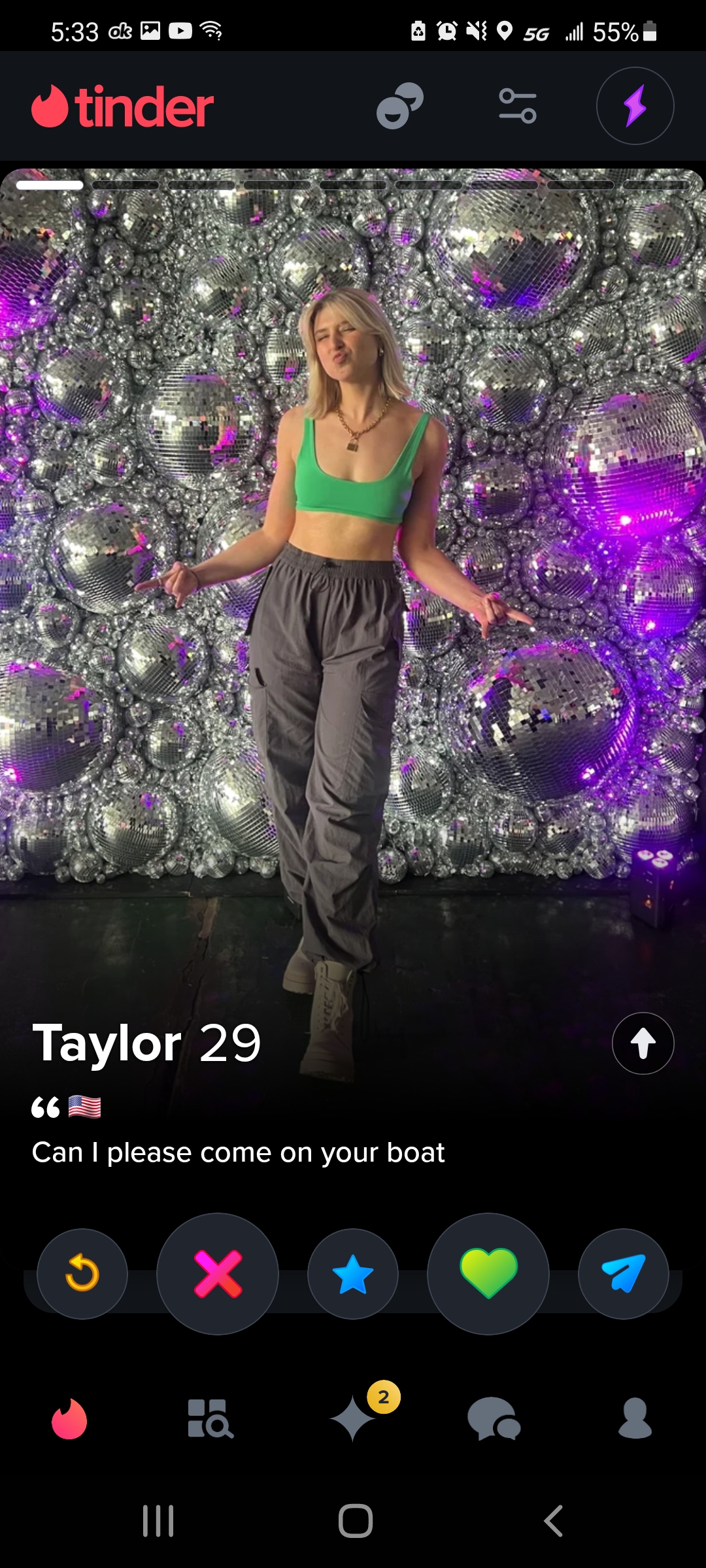Rewind the last swipe
706x1568 pixels.
pyautogui.click(x=82, y=1273)
